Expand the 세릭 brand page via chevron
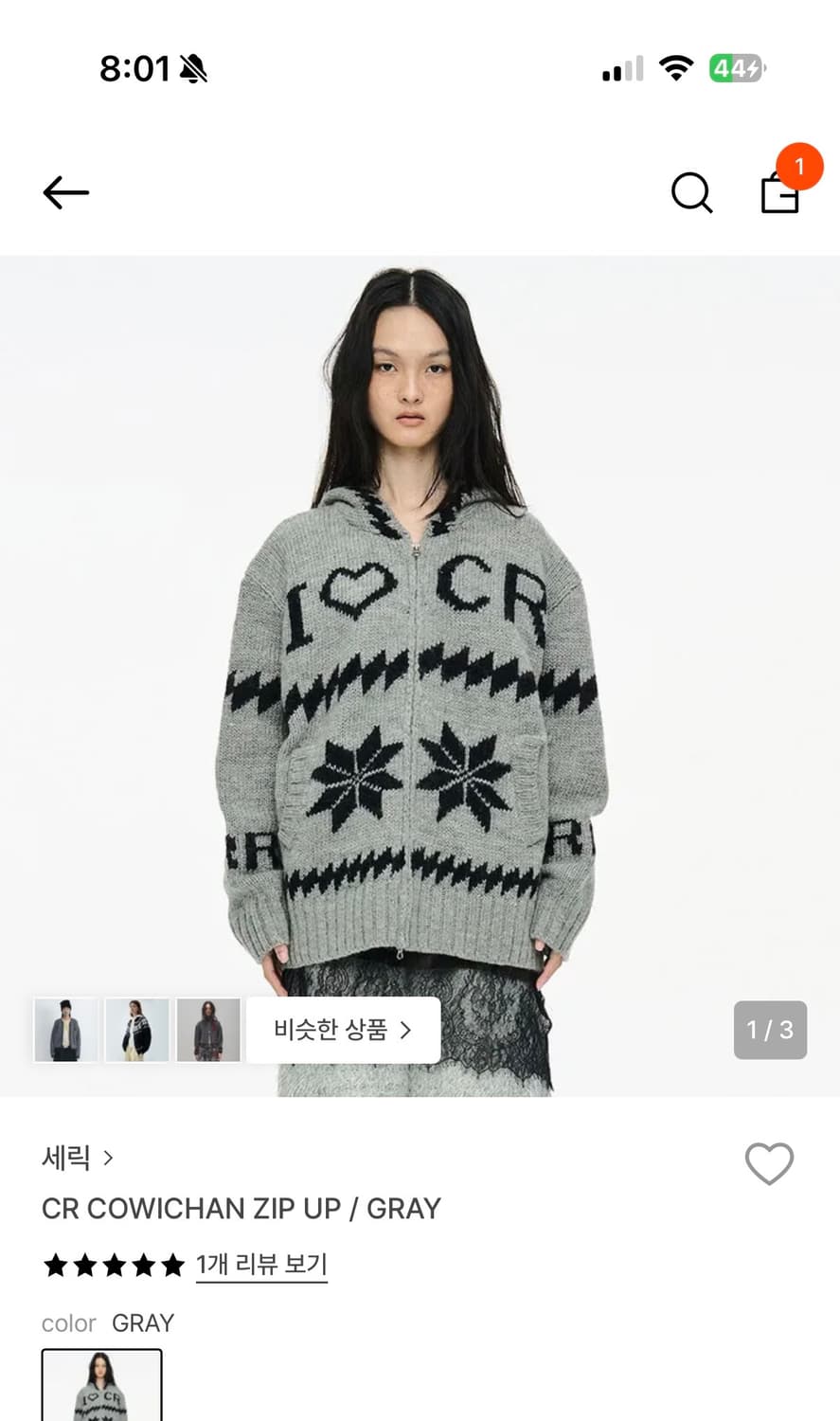 (110, 1159)
